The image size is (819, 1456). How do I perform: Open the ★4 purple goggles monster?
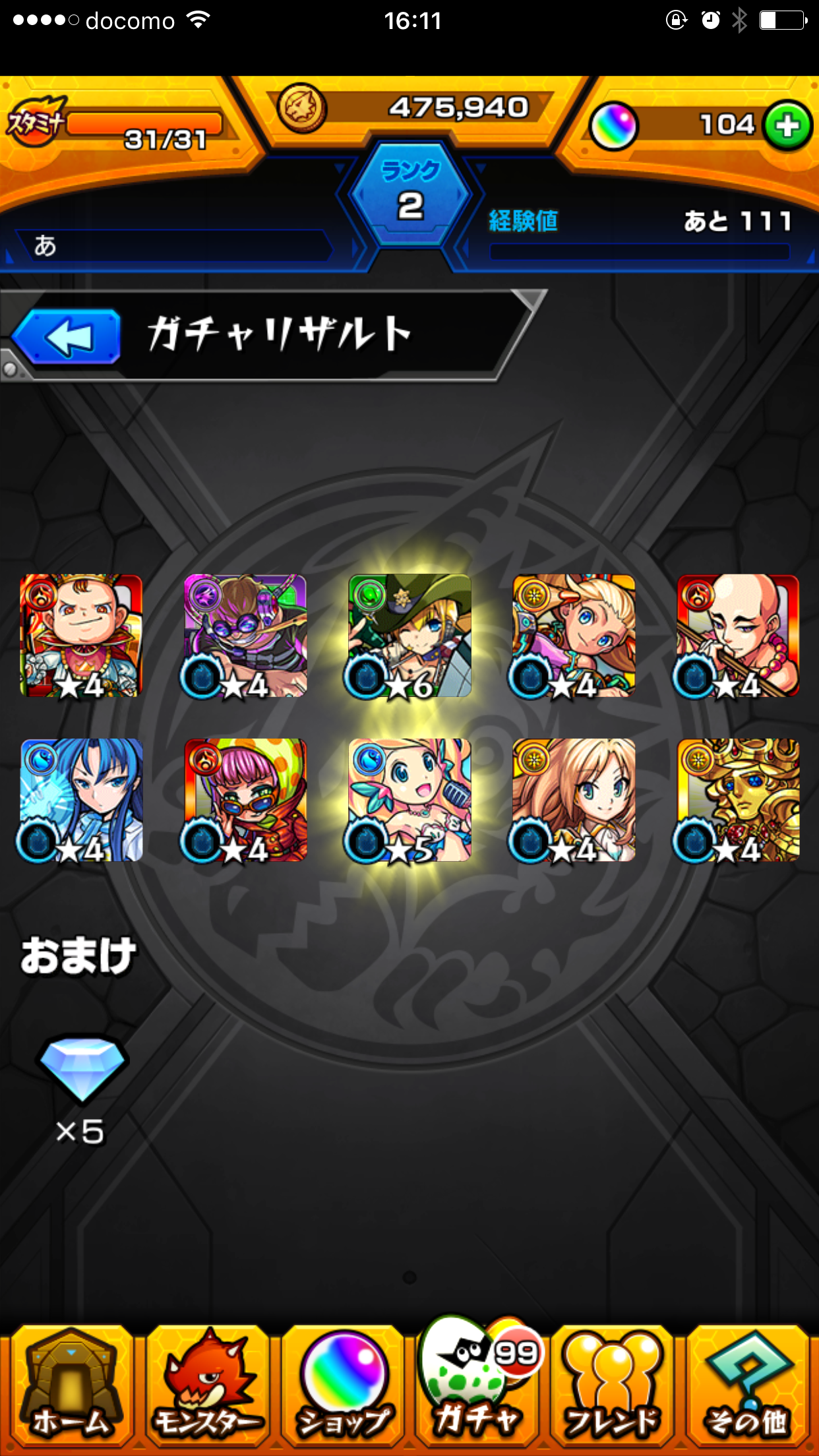coord(245,636)
